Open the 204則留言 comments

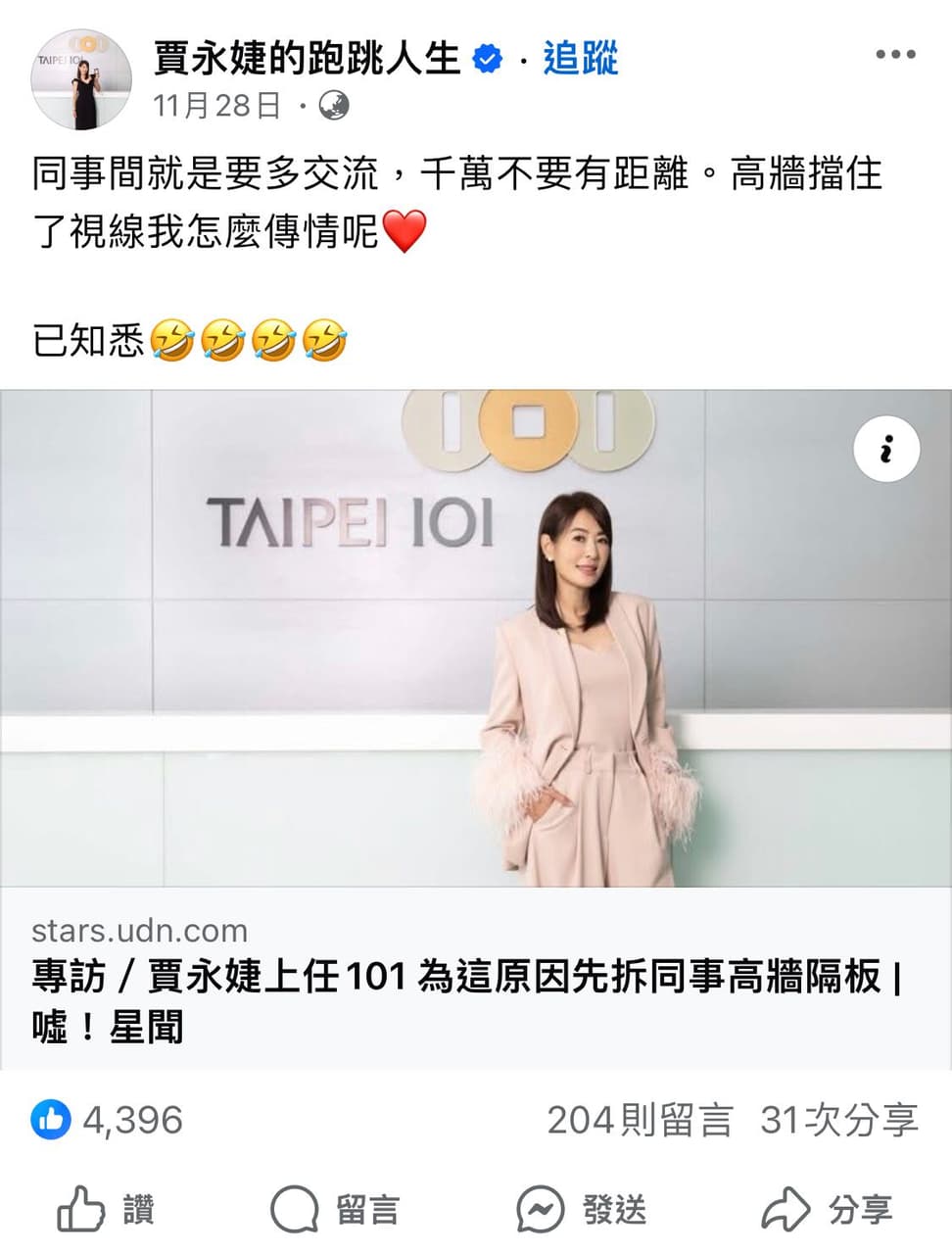click(640, 1120)
